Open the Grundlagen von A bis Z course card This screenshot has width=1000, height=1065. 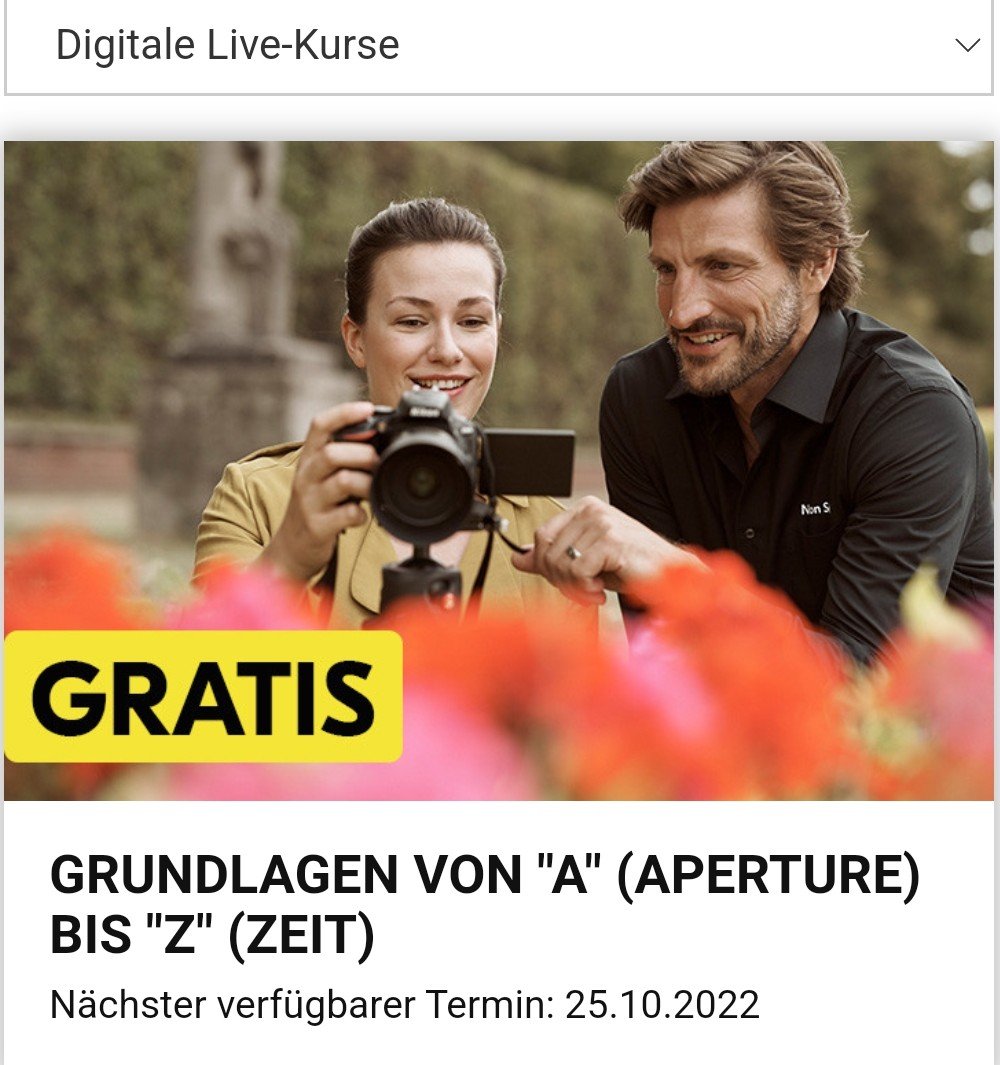coord(485,905)
